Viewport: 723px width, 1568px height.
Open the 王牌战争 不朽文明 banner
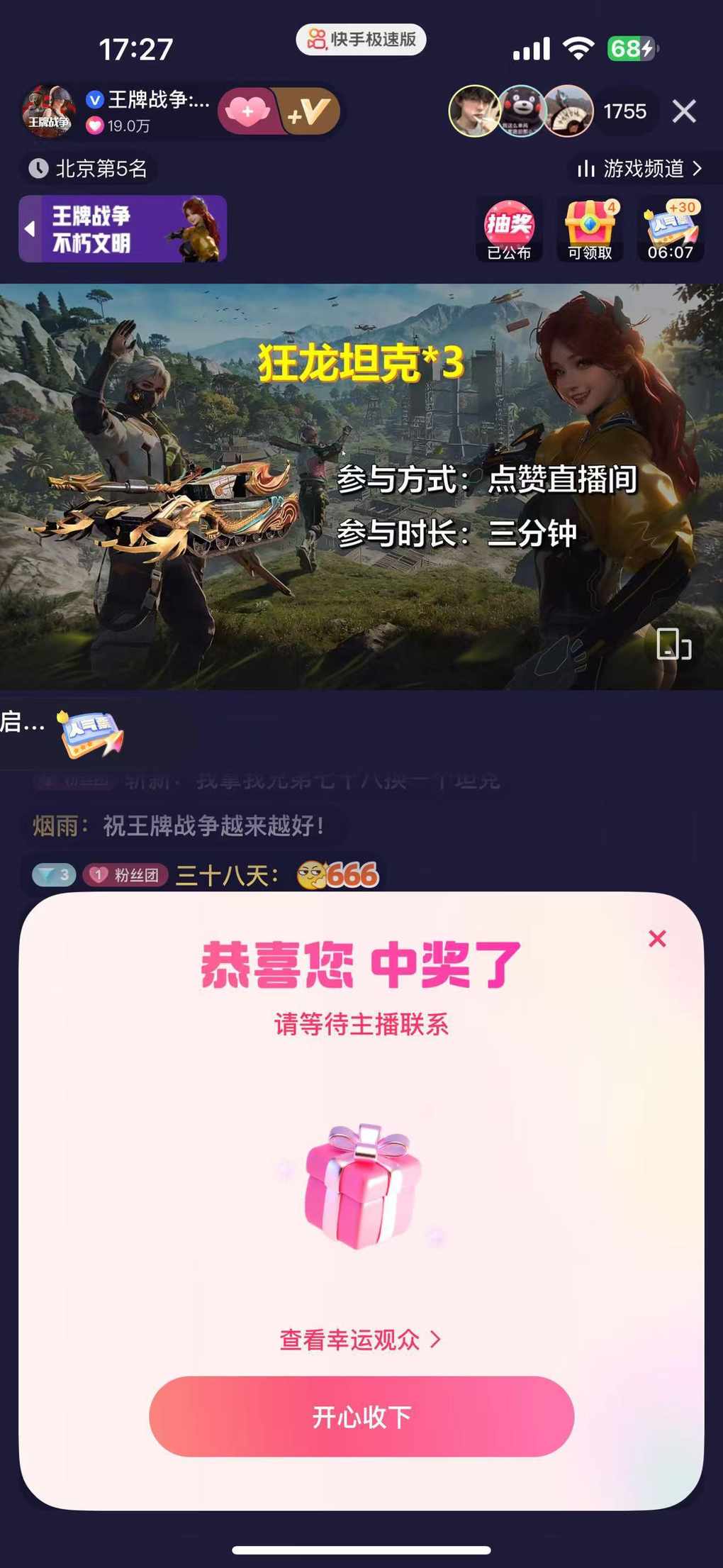click(x=123, y=229)
